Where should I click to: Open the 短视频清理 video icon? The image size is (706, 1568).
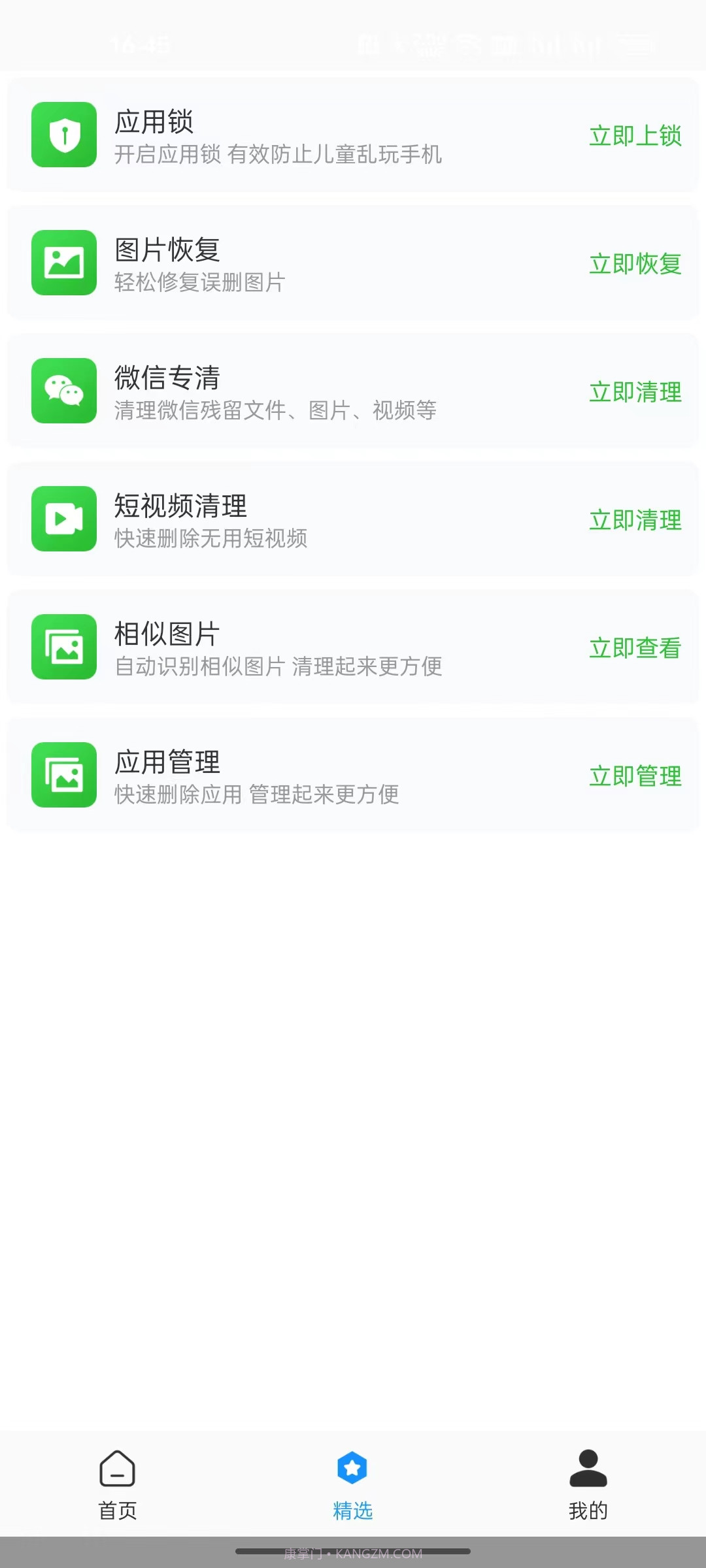point(63,519)
